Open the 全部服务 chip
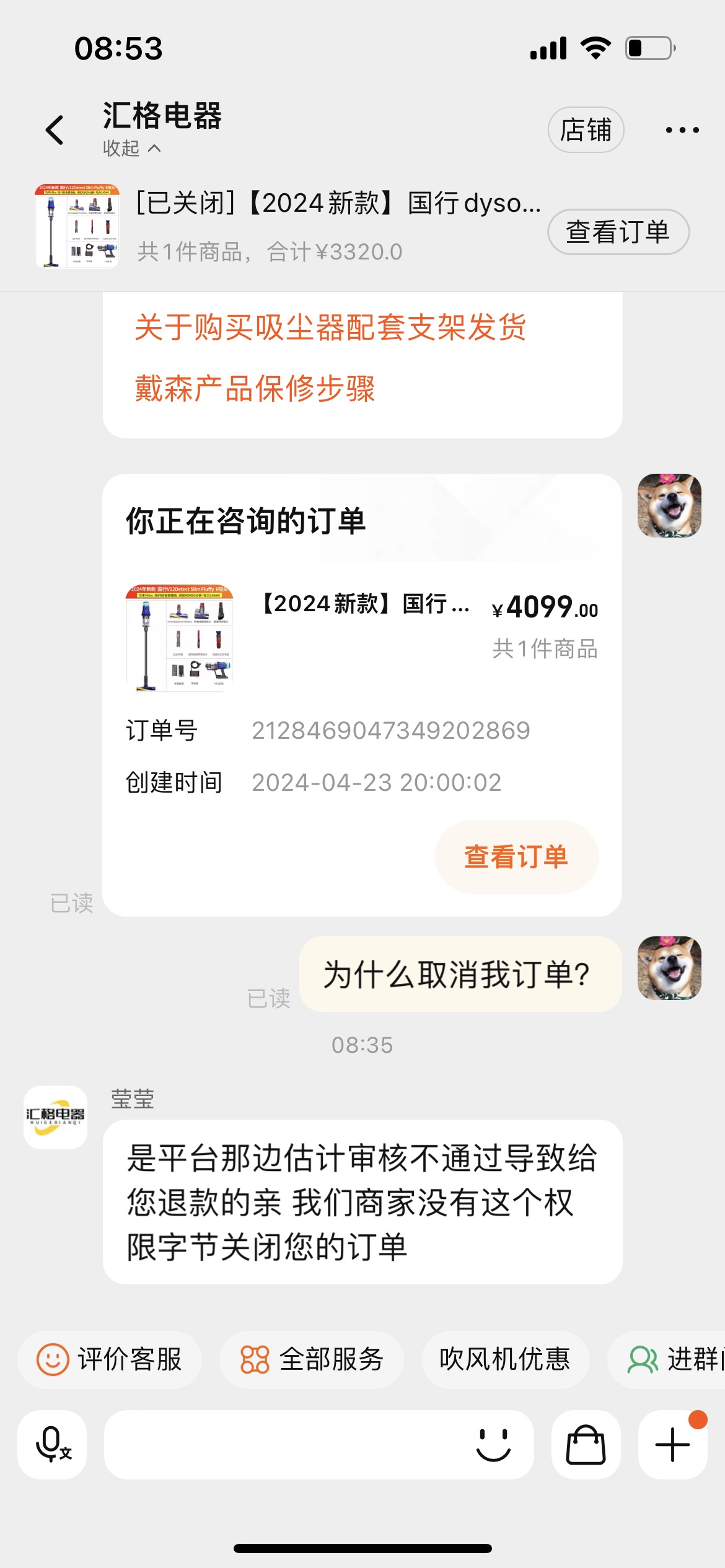The image size is (725, 1568). [312, 1359]
